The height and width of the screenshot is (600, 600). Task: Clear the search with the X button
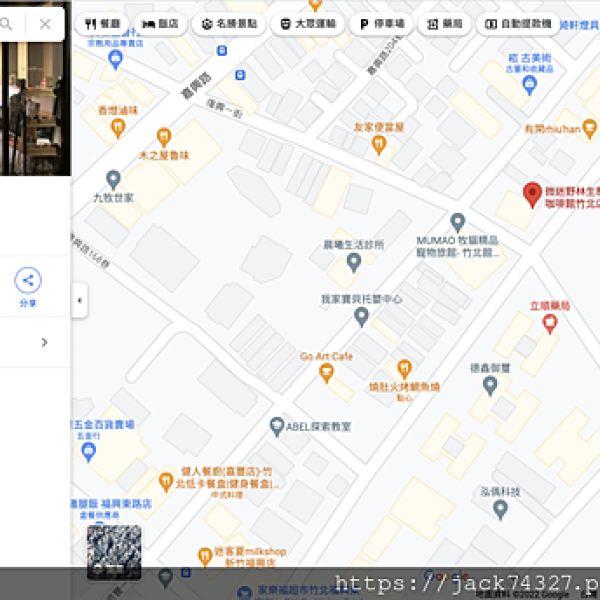(x=45, y=23)
